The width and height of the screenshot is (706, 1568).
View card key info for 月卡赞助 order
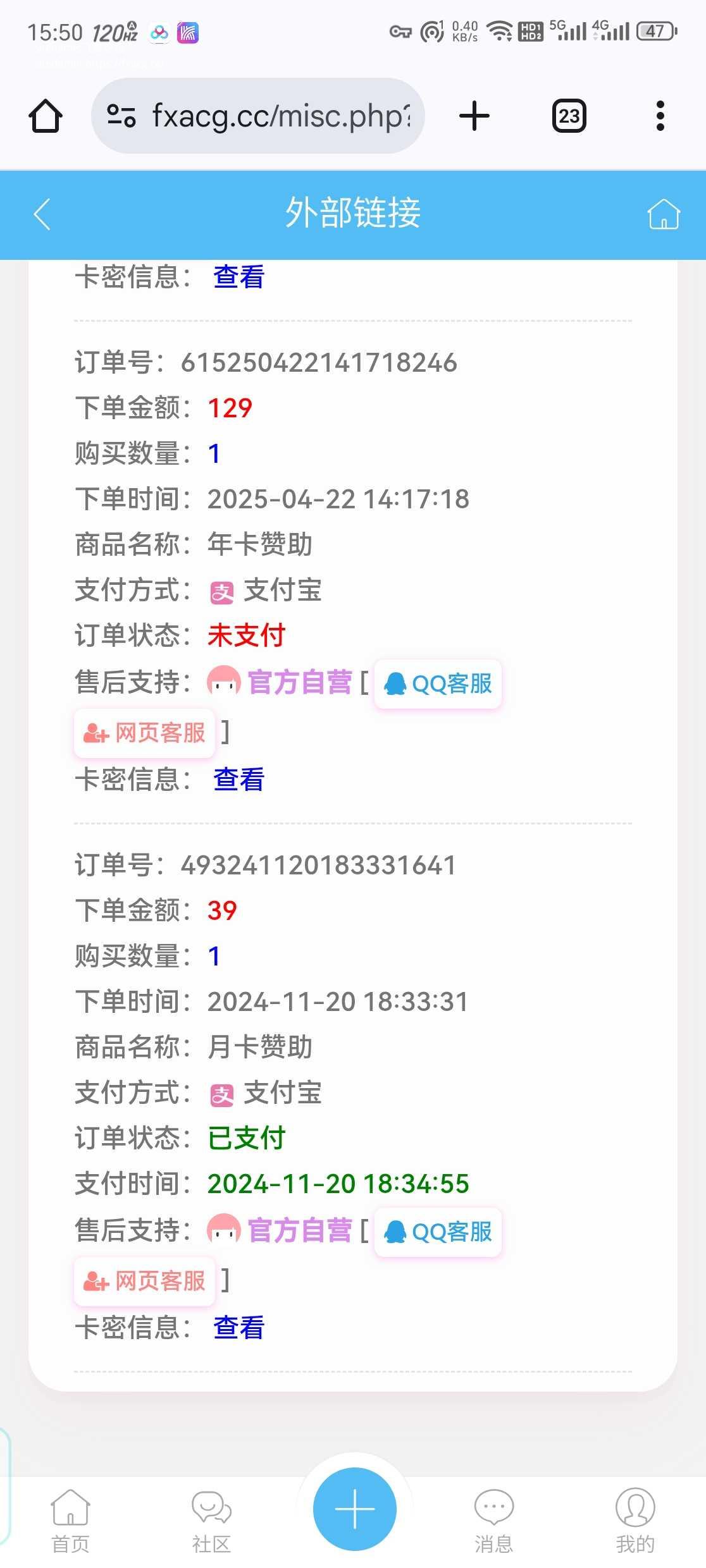click(238, 1328)
